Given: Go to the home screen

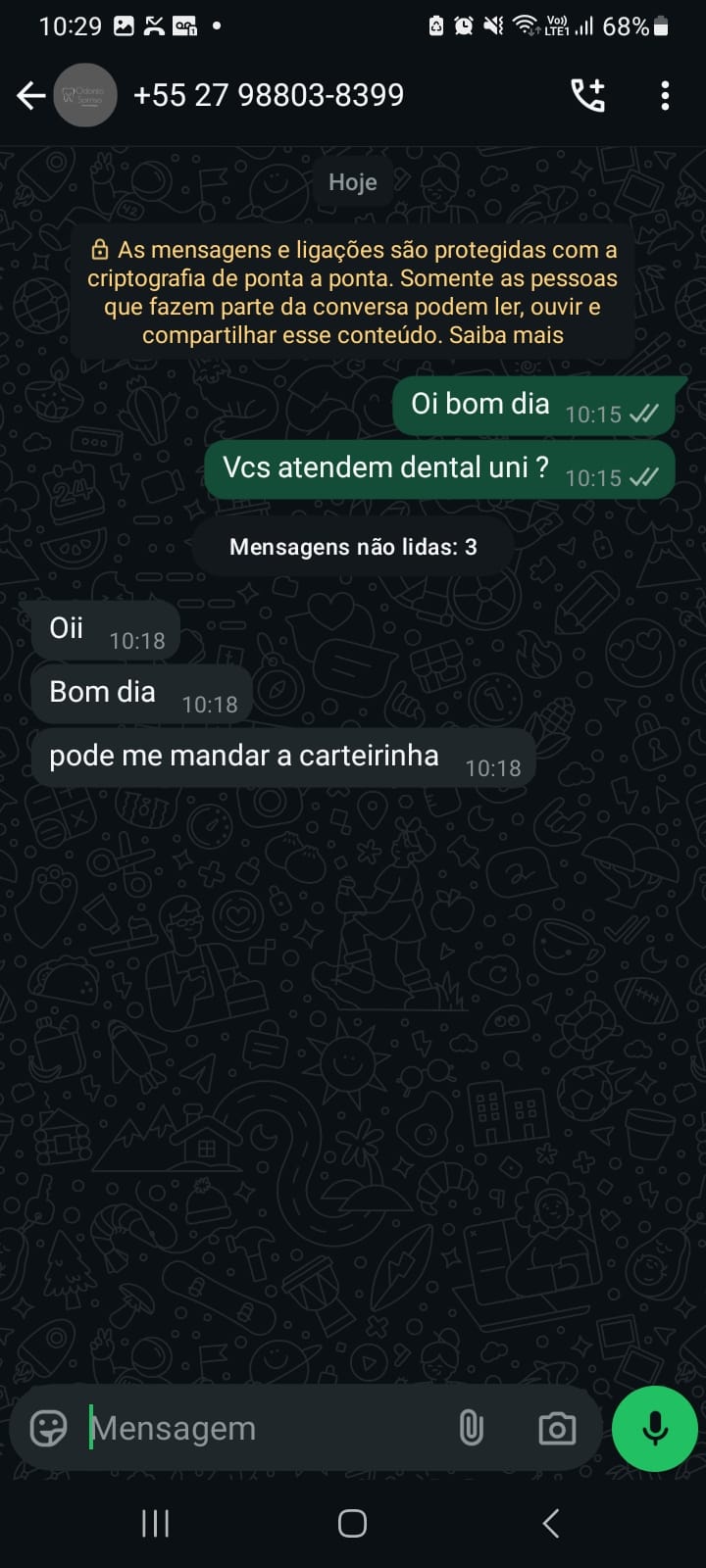Looking at the screenshot, I should (x=352, y=1523).
